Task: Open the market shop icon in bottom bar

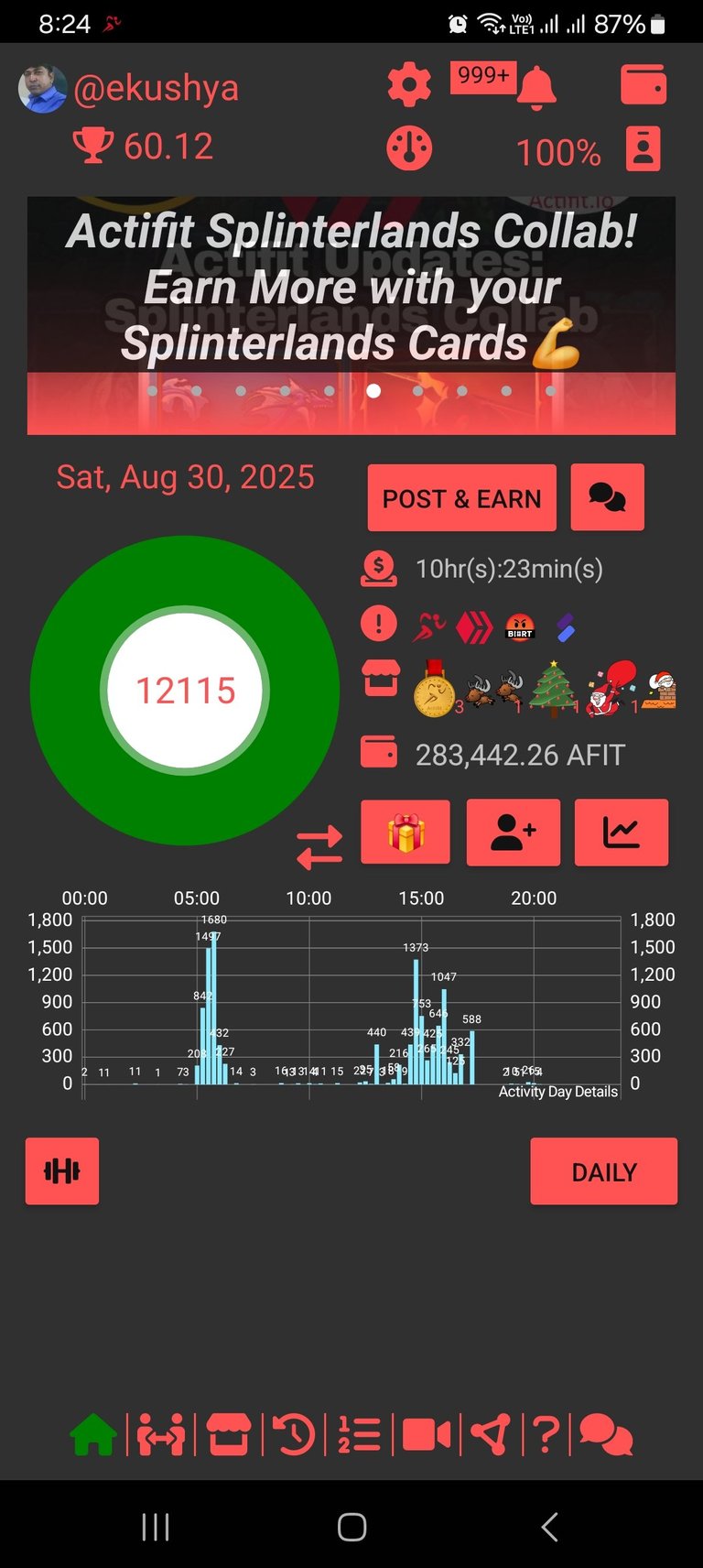Action: click(228, 1434)
